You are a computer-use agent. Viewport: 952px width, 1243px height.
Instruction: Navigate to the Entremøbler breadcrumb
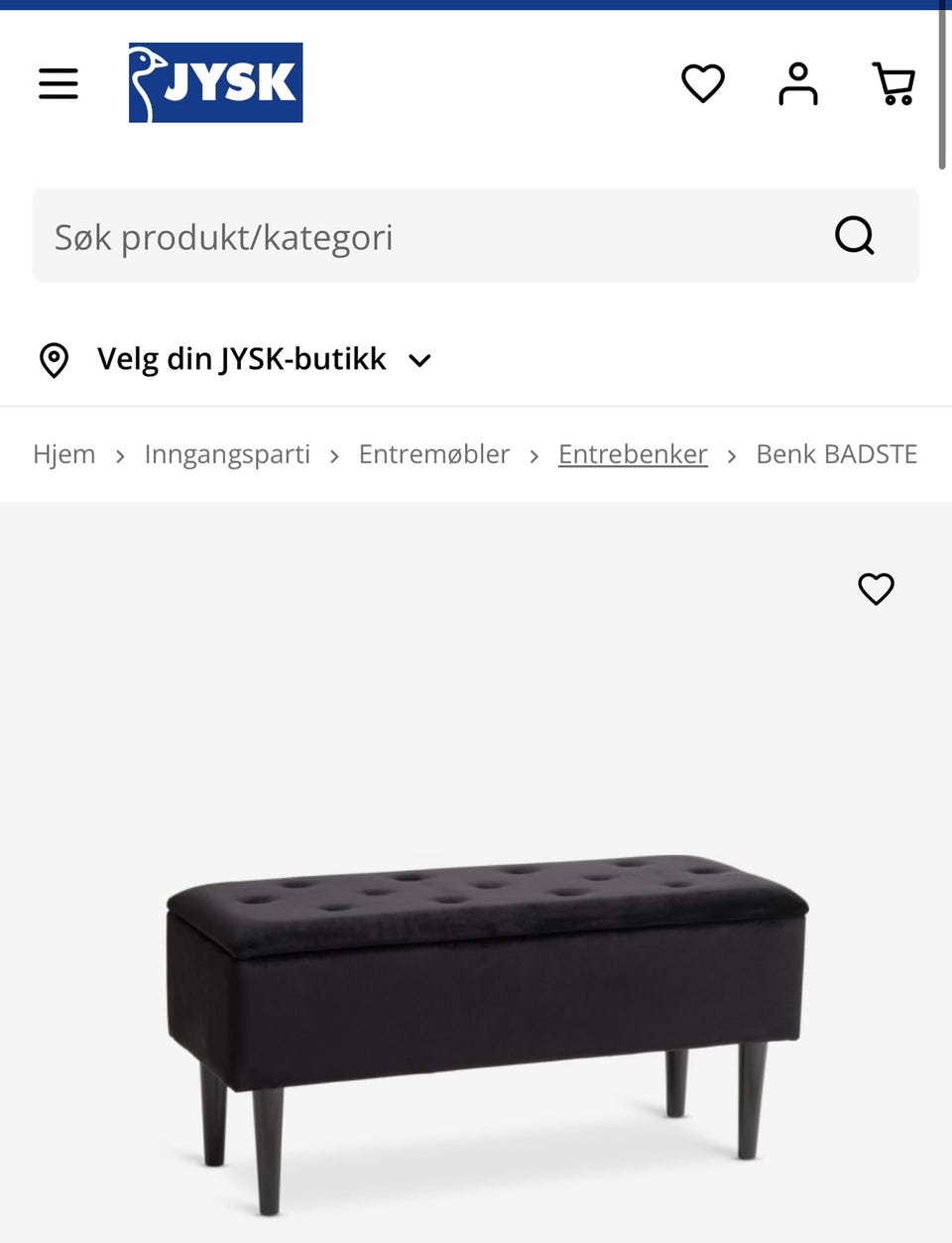click(434, 454)
